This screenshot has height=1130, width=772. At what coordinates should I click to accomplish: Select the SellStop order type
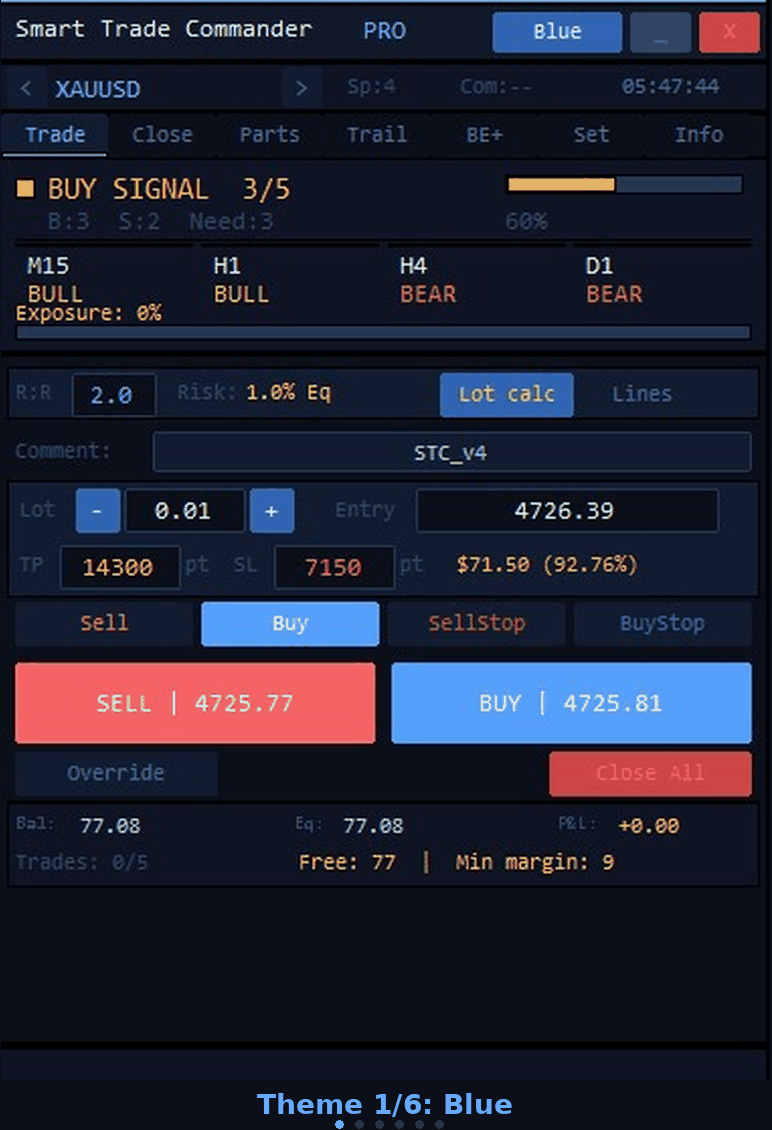tap(476, 624)
